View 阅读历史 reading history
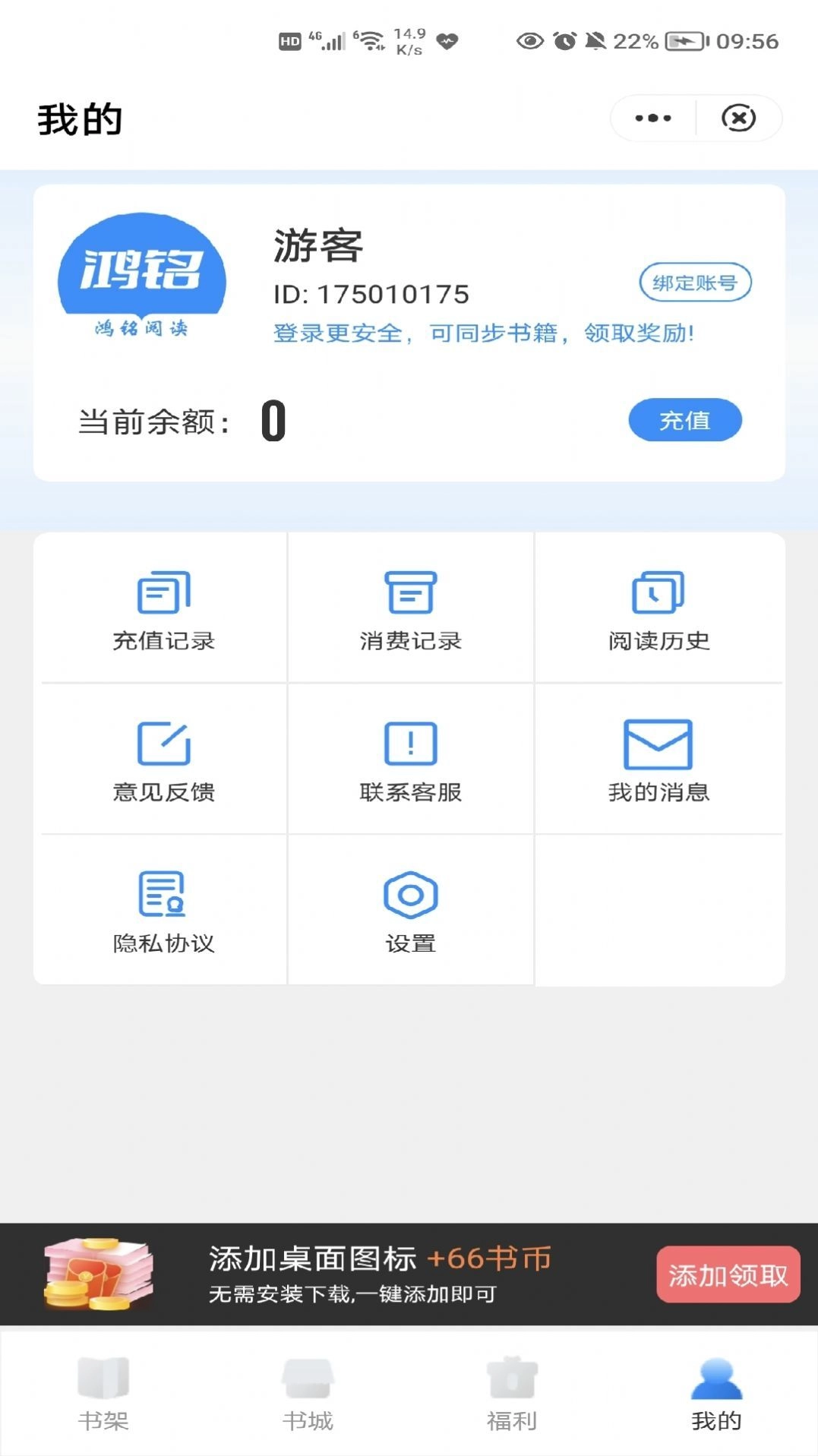 click(x=658, y=608)
